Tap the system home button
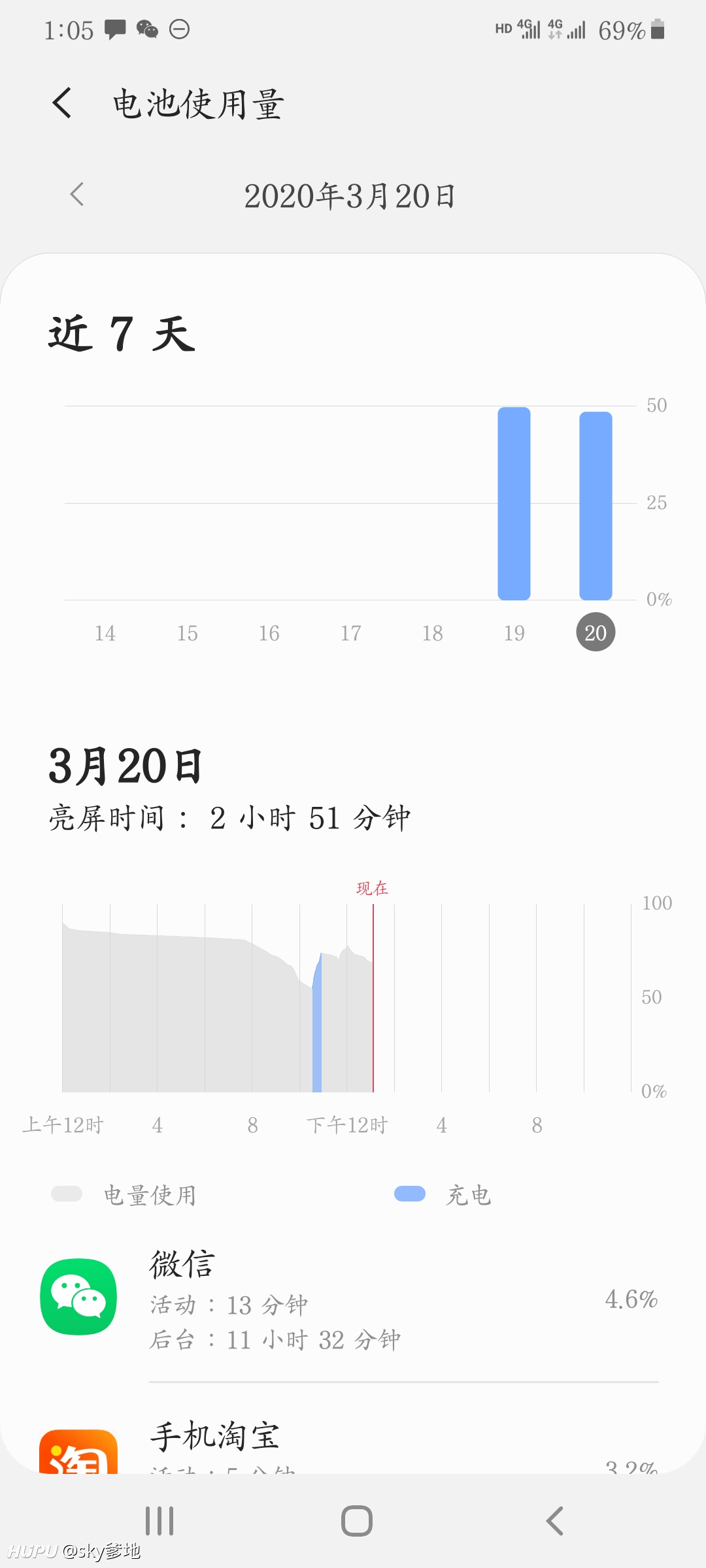The width and height of the screenshot is (706, 1568). (357, 1521)
